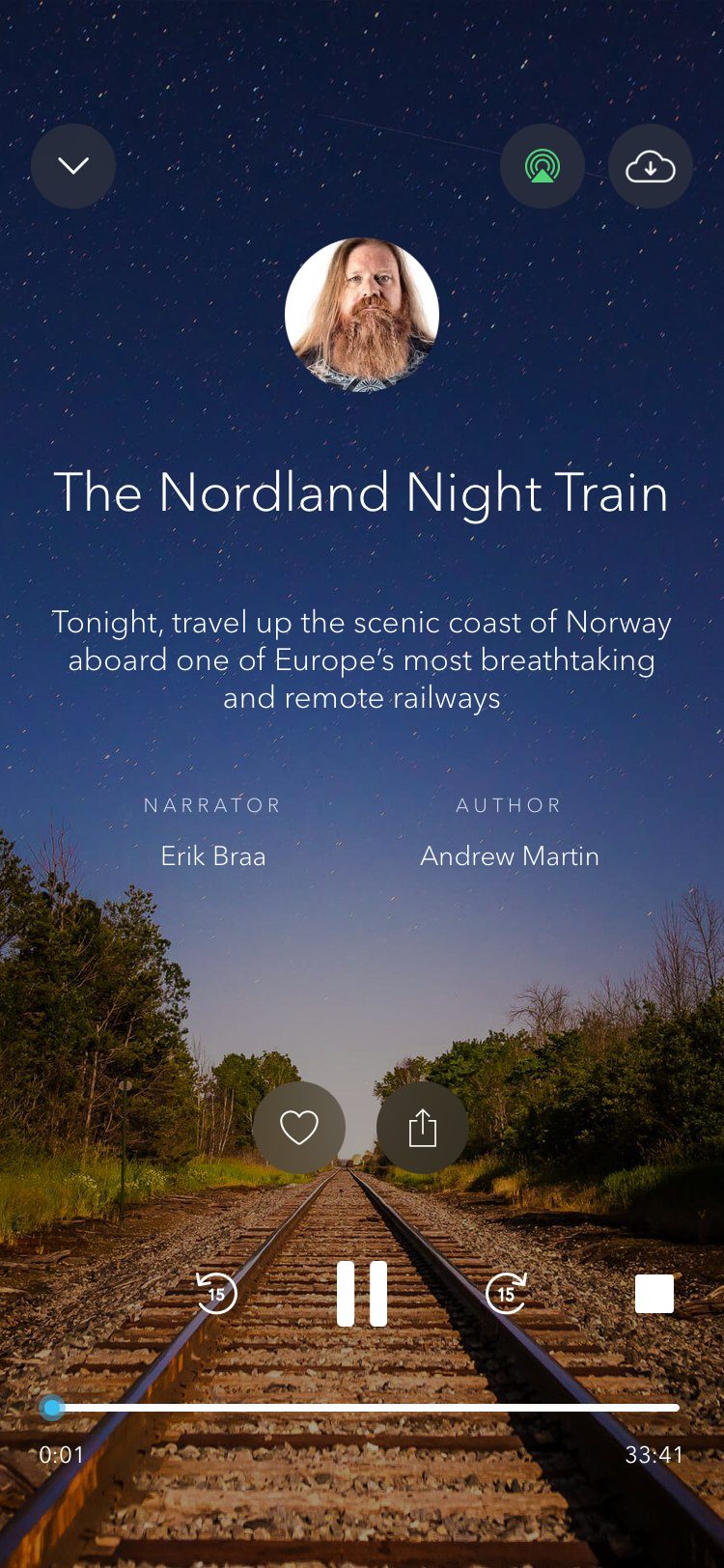Open narrator Erik Braa's profile photo
This screenshot has width=724, height=1568.
[x=362, y=315]
